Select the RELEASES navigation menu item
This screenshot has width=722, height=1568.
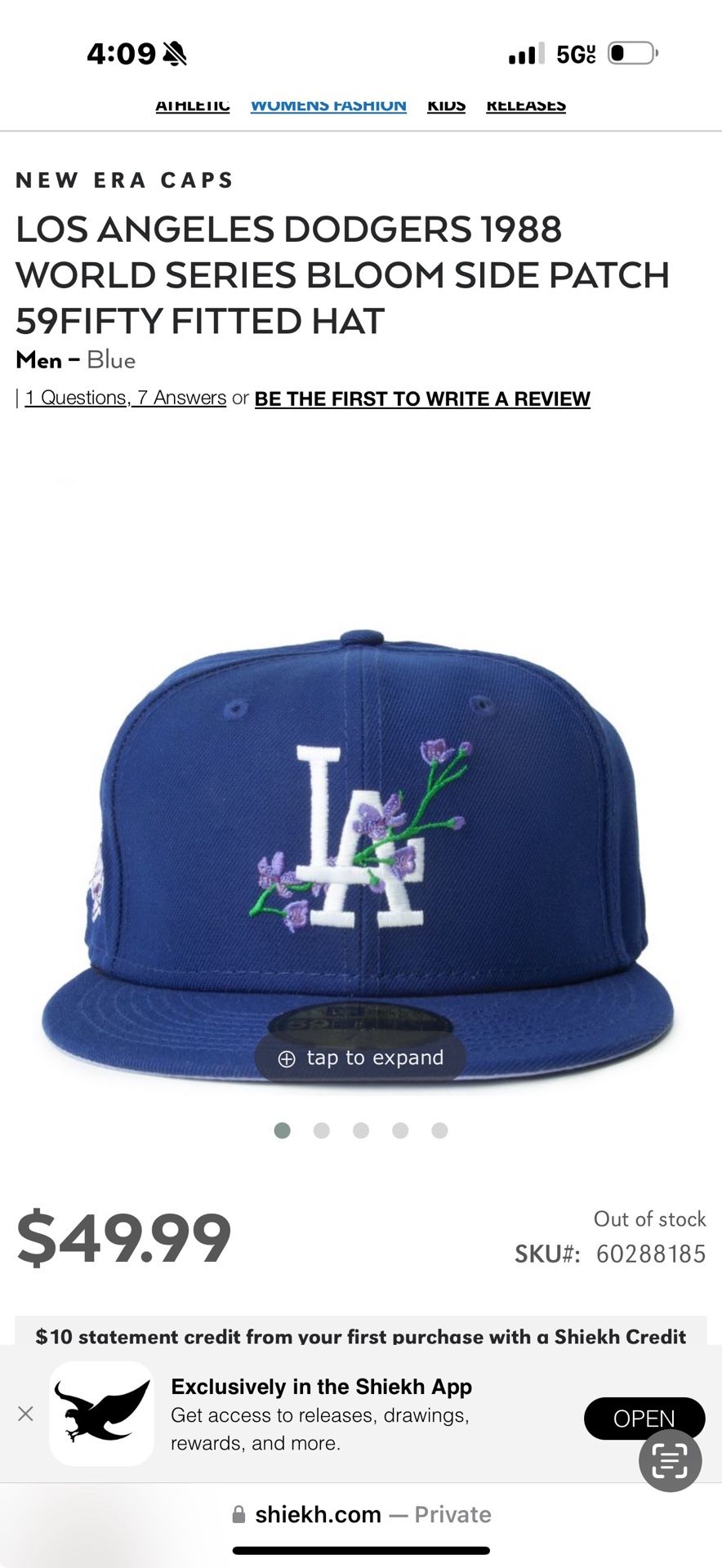coord(525,105)
